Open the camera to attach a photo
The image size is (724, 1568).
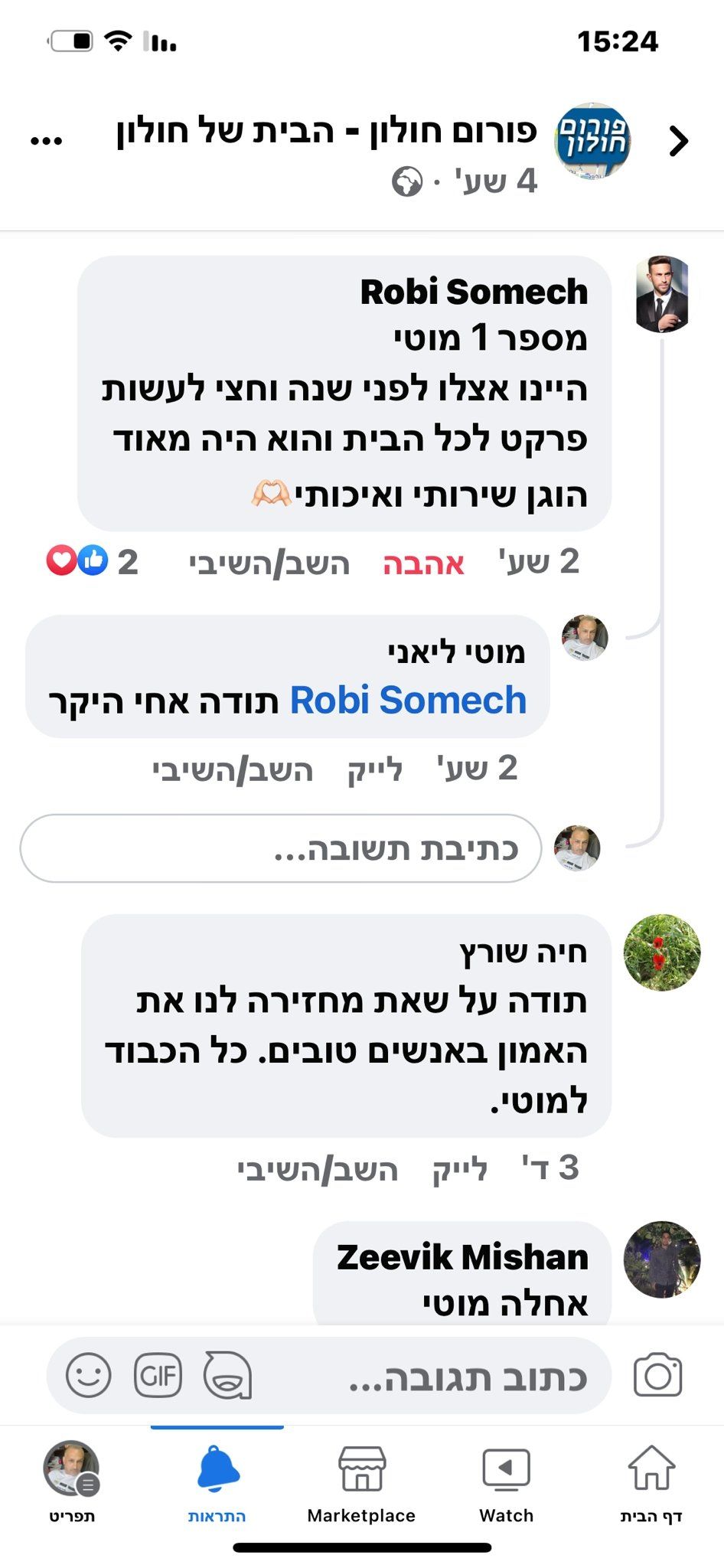[657, 1375]
